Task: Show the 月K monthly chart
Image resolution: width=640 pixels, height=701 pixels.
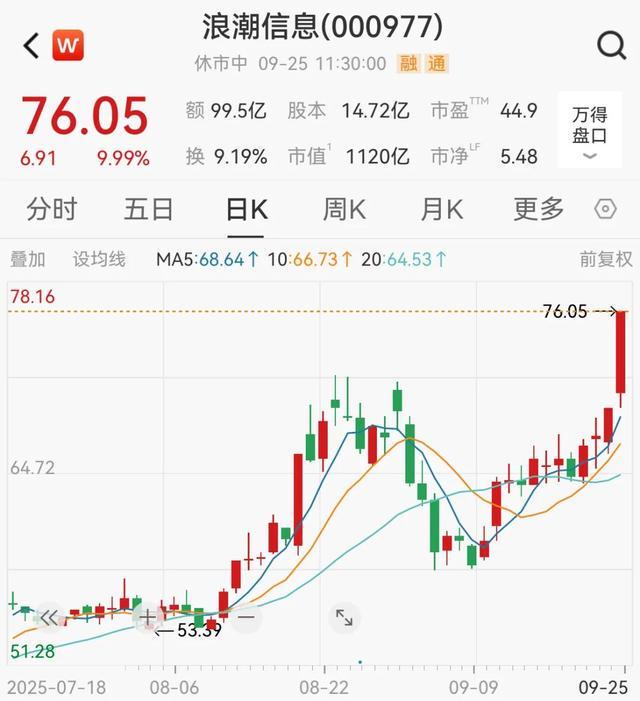Action: click(x=441, y=209)
